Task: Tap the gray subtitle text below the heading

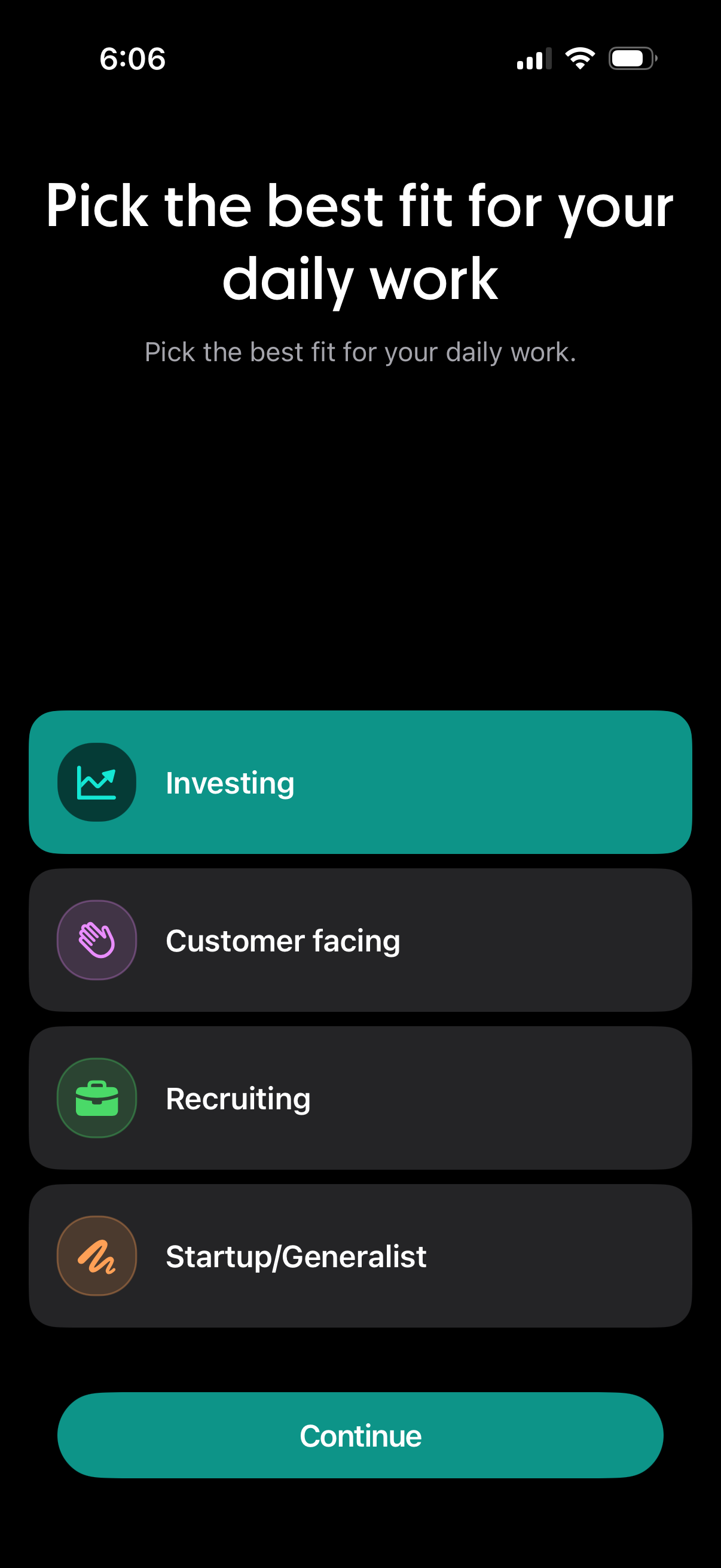Action: pos(360,352)
